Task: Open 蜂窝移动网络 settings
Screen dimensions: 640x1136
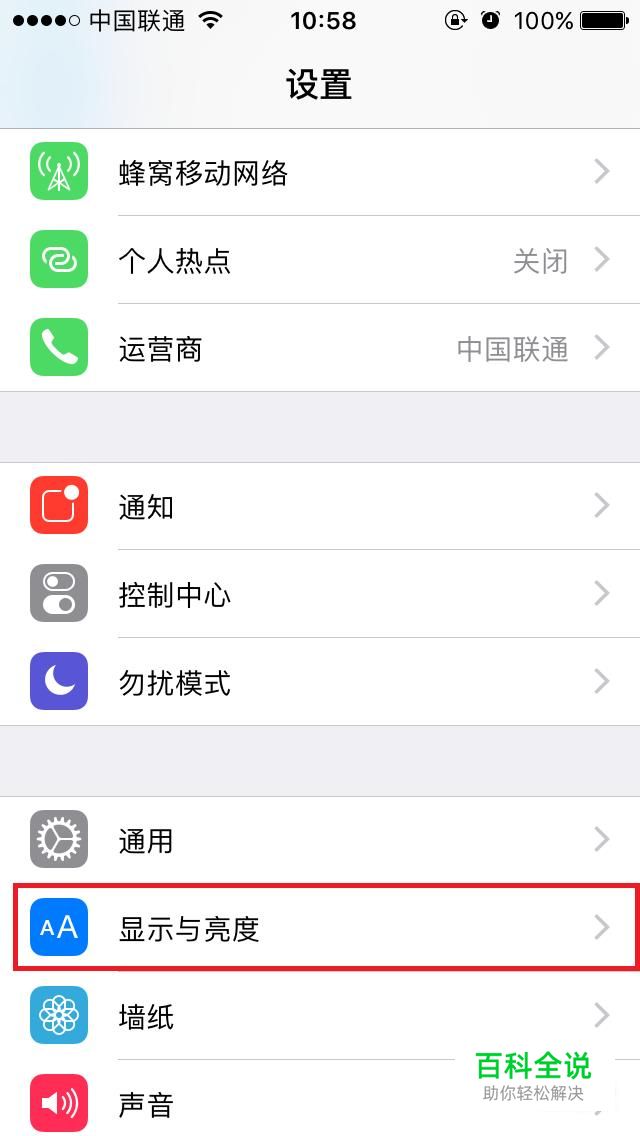Action: point(320,173)
